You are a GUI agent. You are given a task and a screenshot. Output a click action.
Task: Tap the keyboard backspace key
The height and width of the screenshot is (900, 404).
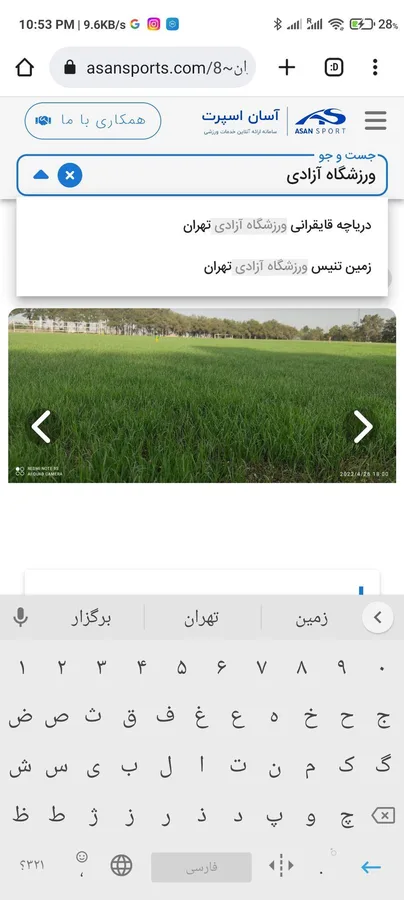click(x=383, y=815)
